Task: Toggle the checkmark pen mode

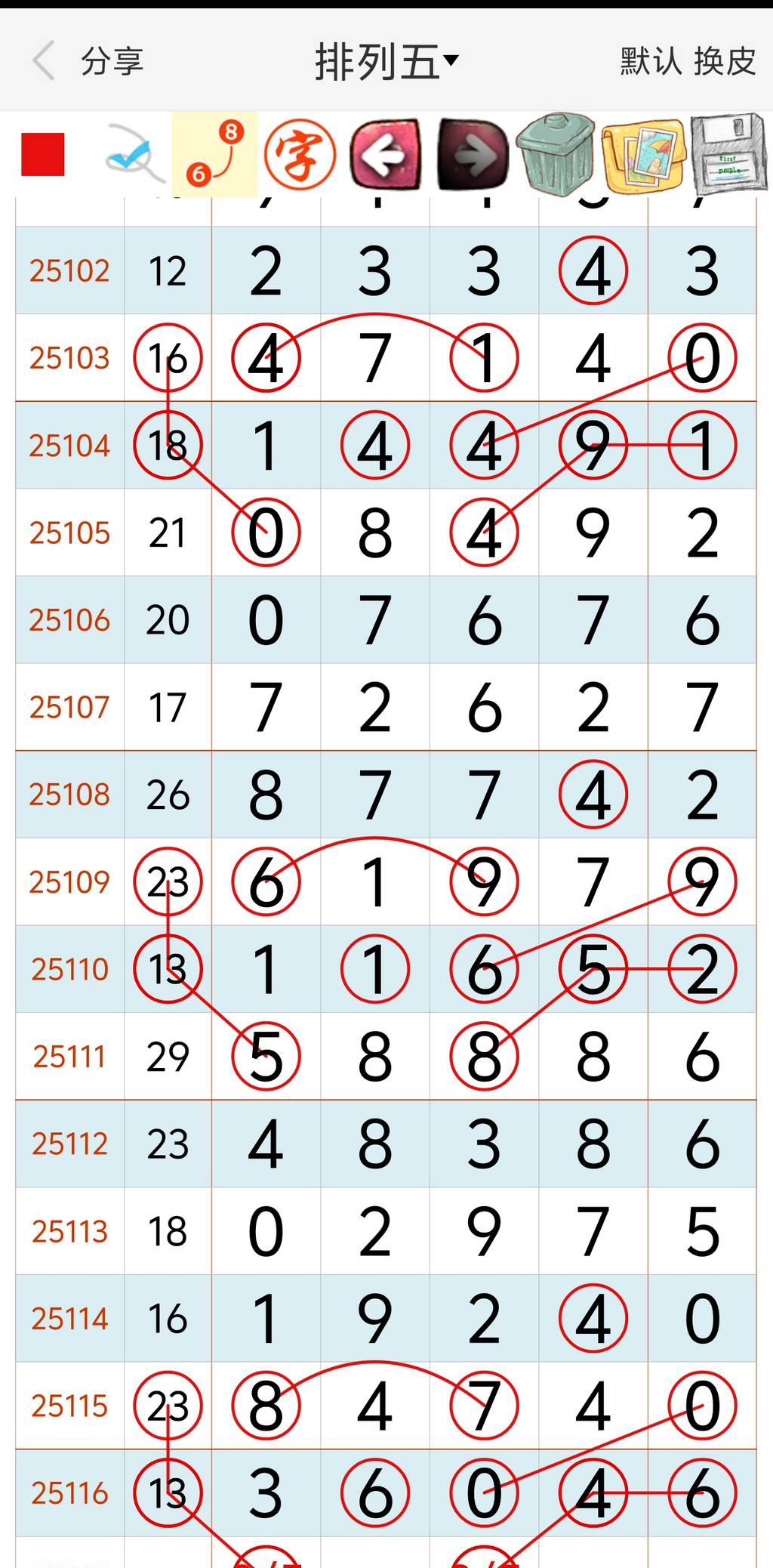Action: click(x=137, y=155)
